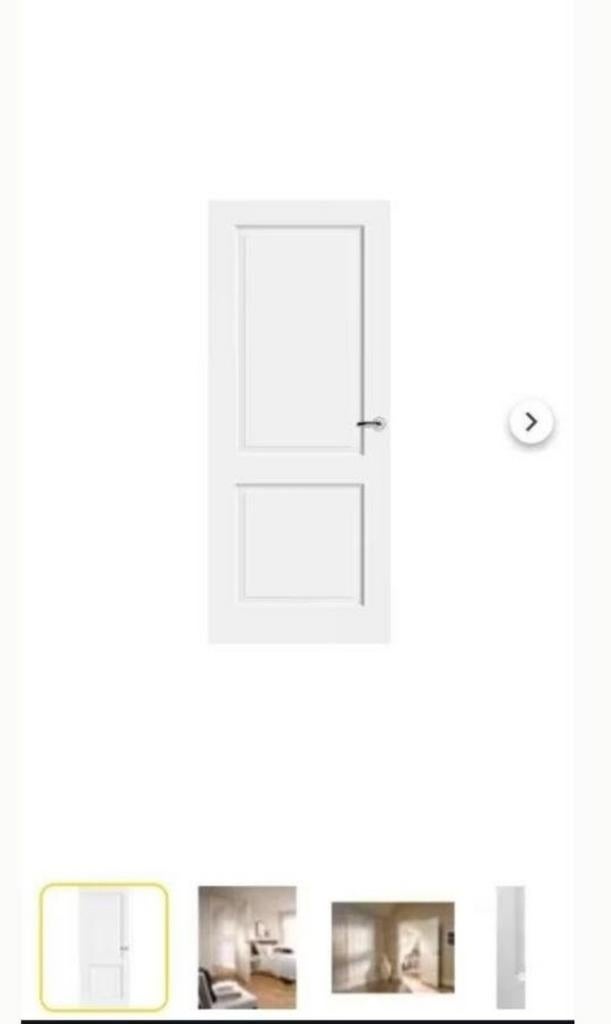Open the main door image fullscreen
Screen dimensions: 611x1024
[x=299, y=421]
